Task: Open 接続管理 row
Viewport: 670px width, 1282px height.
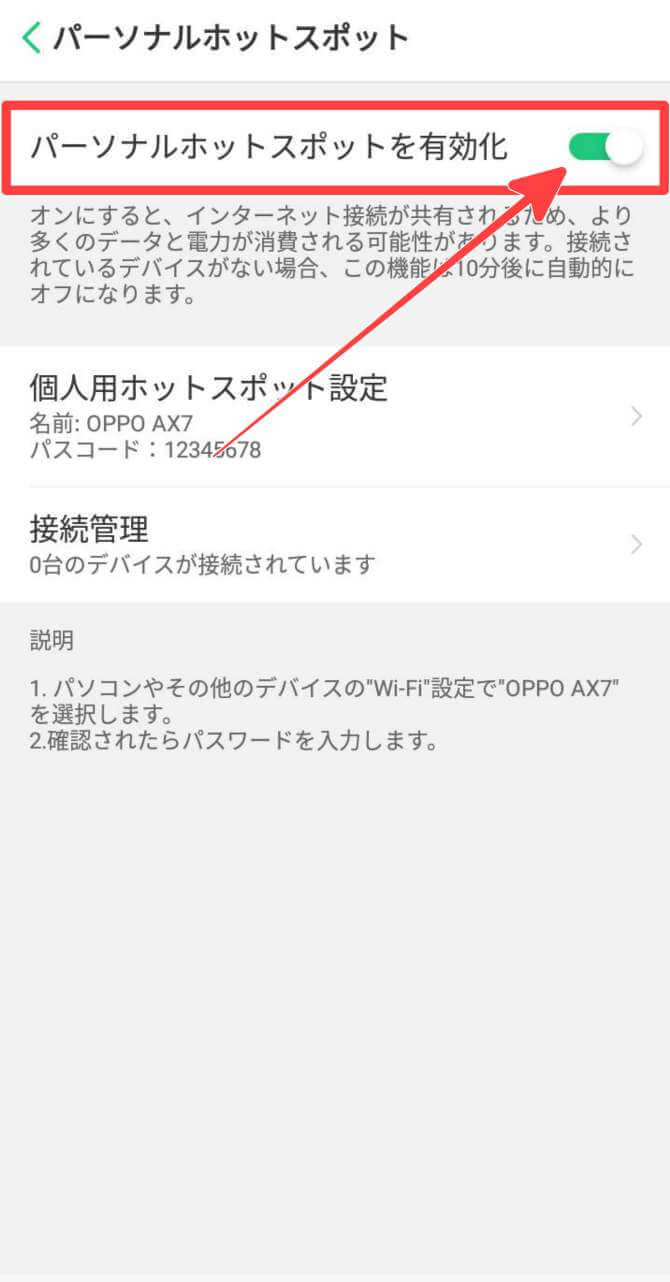Action: click(335, 544)
